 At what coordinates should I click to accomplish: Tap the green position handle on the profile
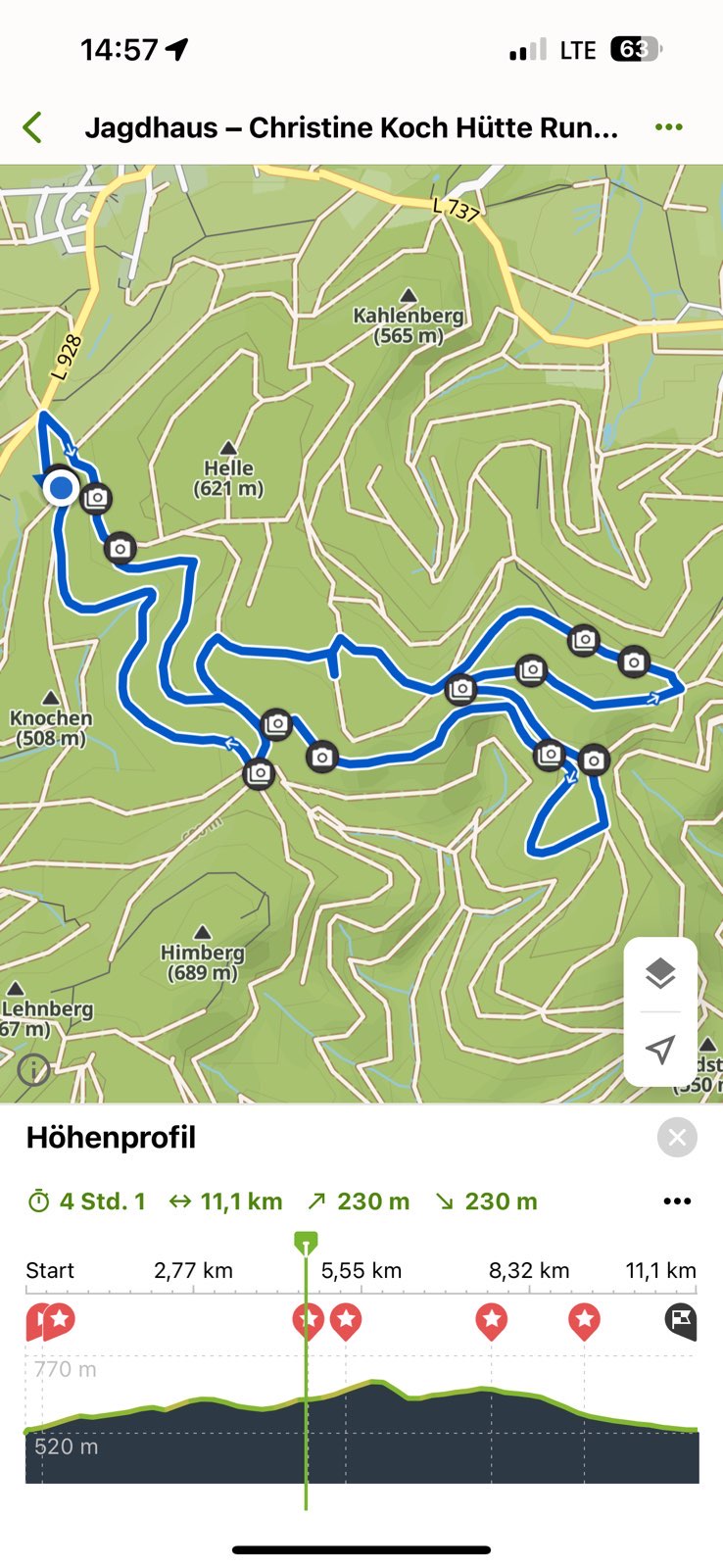[306, 1243]
